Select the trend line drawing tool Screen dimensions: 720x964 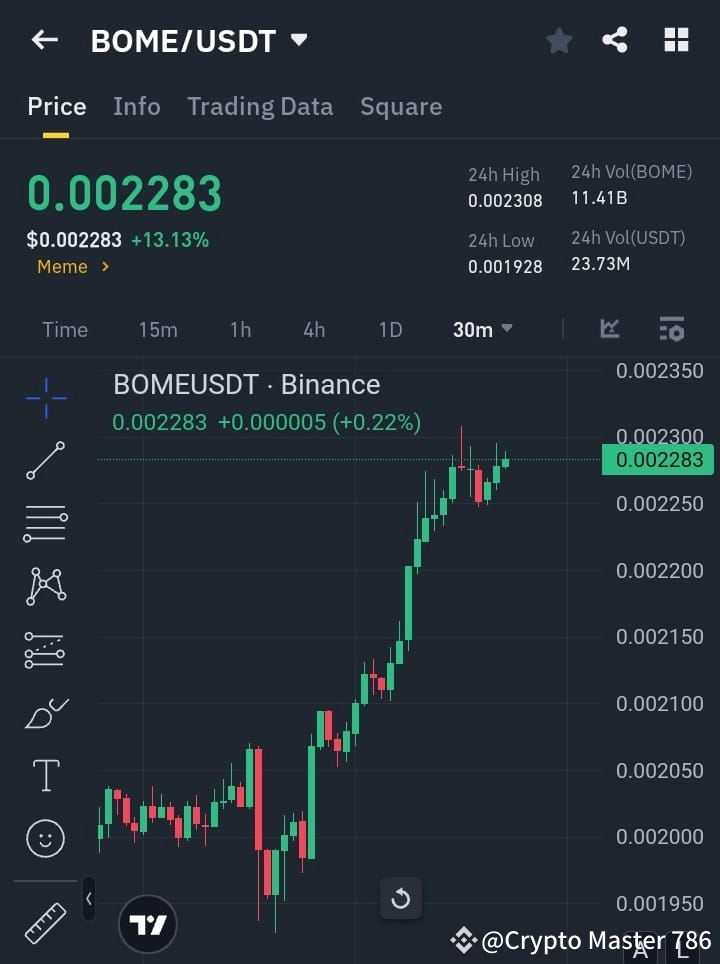pyautogui.click(x=44, y=462)
